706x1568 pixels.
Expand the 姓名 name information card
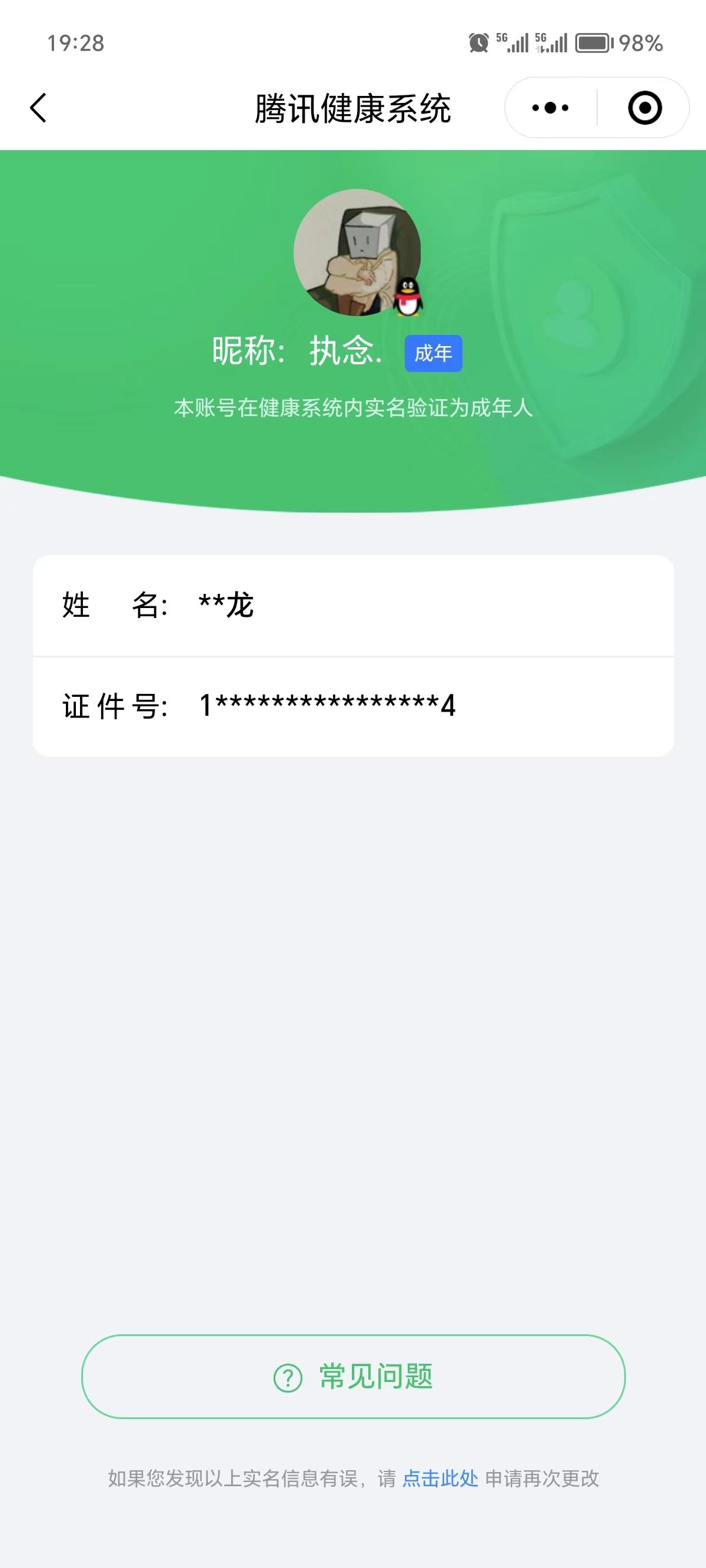coord(353,605)
